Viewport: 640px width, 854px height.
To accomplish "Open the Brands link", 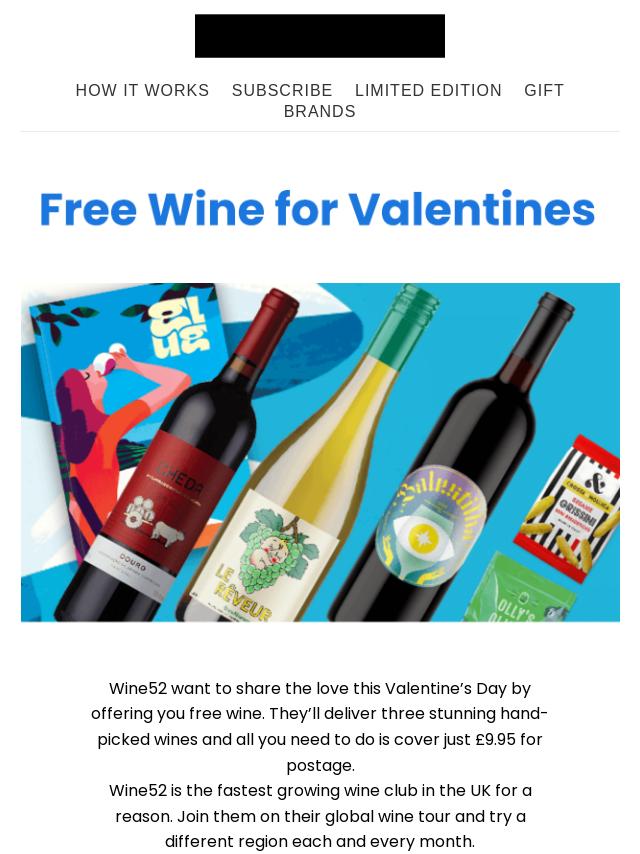I will [319, 111].
